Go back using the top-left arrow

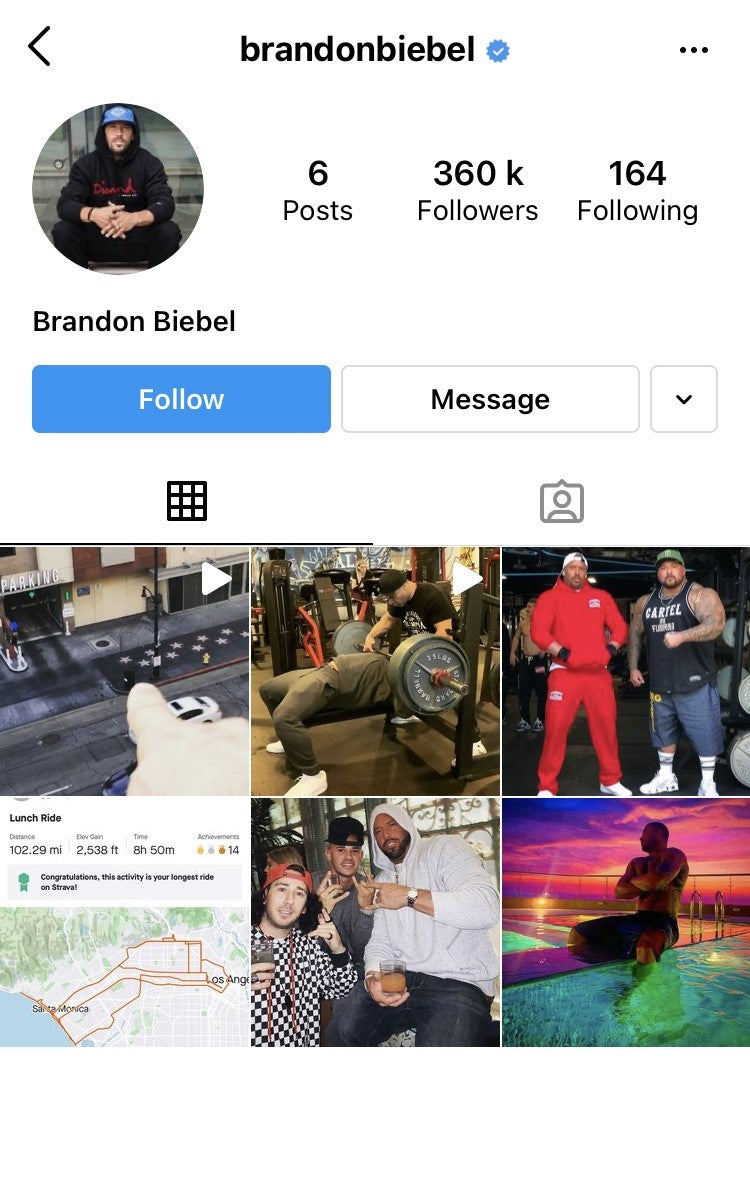click(39, 47)
